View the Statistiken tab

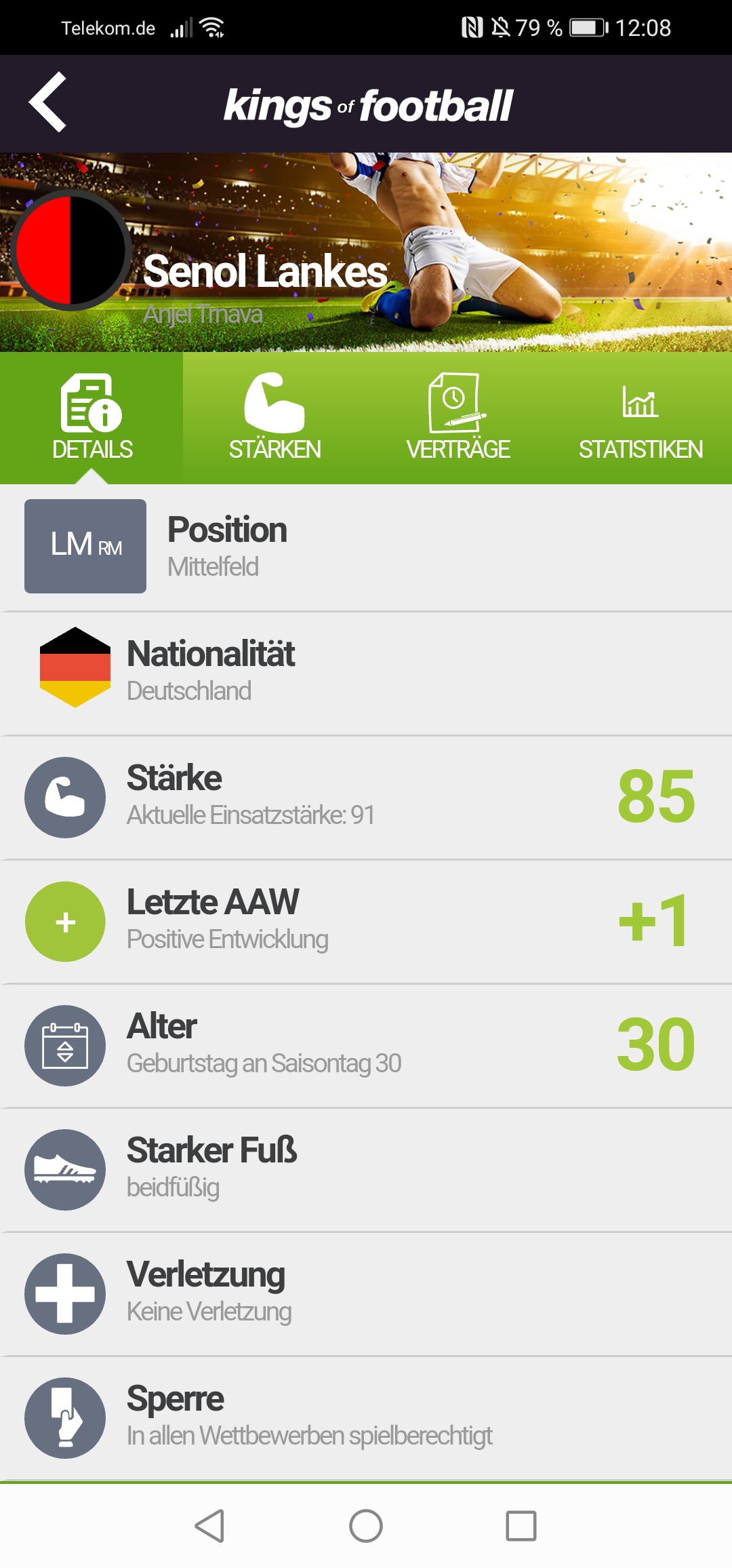pos(640,417)
